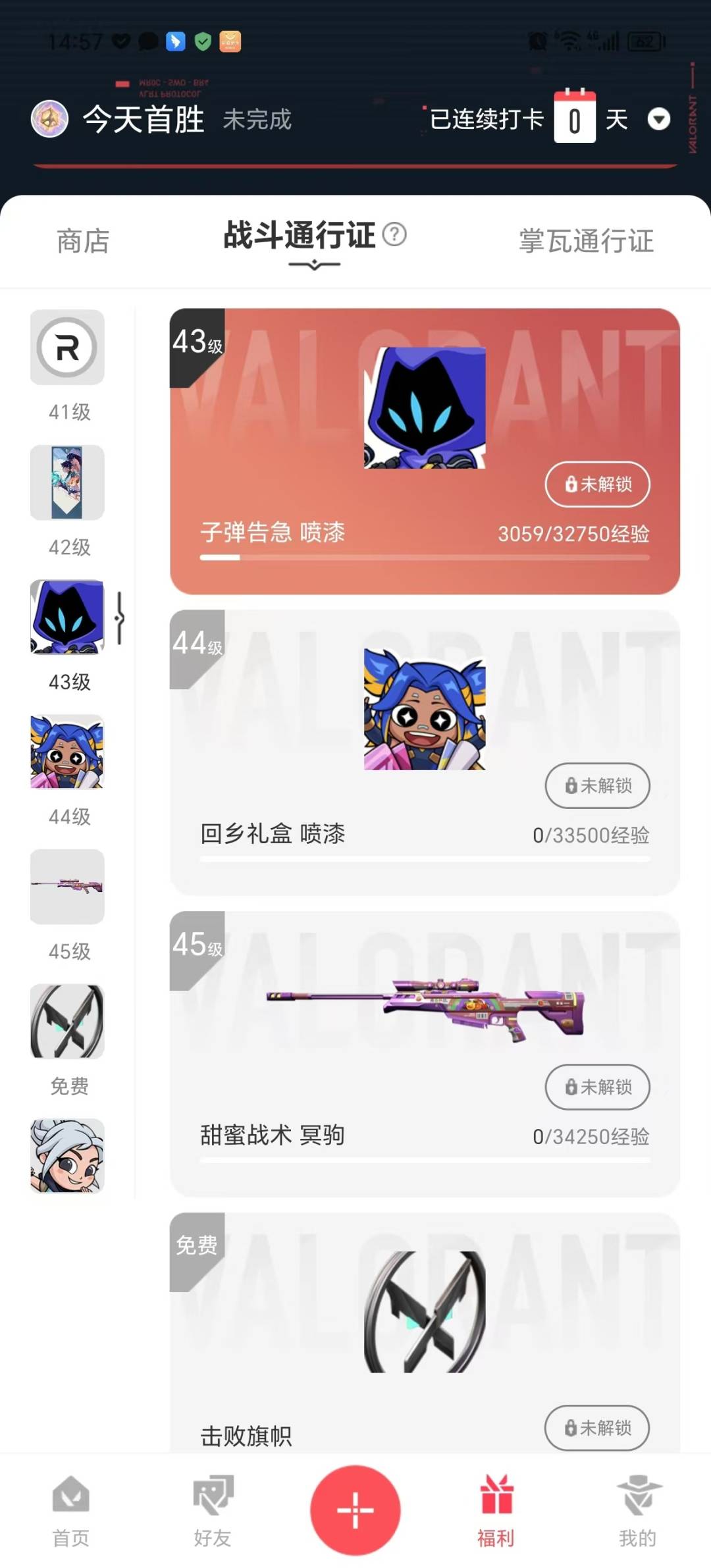The image size is (711, 1568).
Task: Tap 未解锁 on the 甜蜜战术 冥驹 card
Action: (597, 1087)
